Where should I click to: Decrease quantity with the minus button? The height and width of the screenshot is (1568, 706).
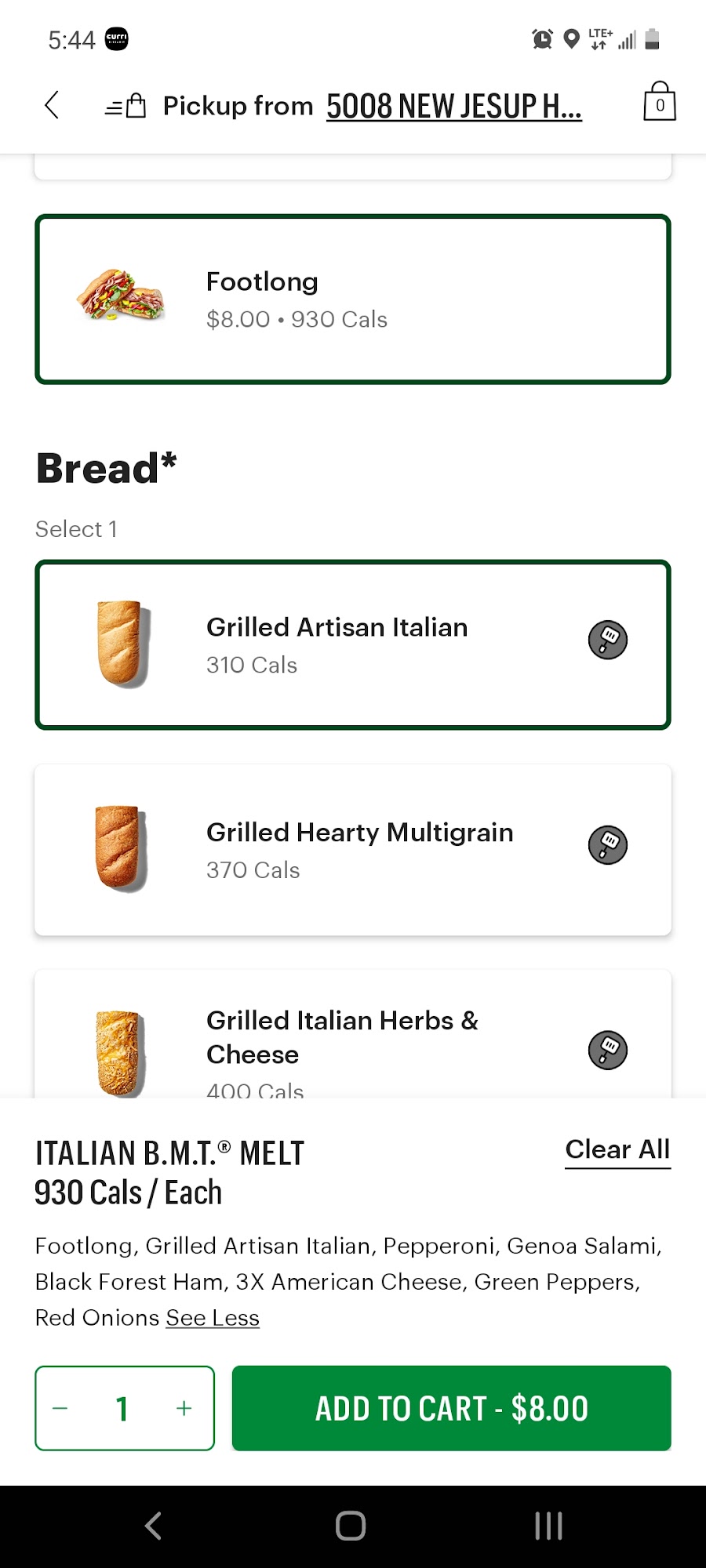tap(60, 1408)
